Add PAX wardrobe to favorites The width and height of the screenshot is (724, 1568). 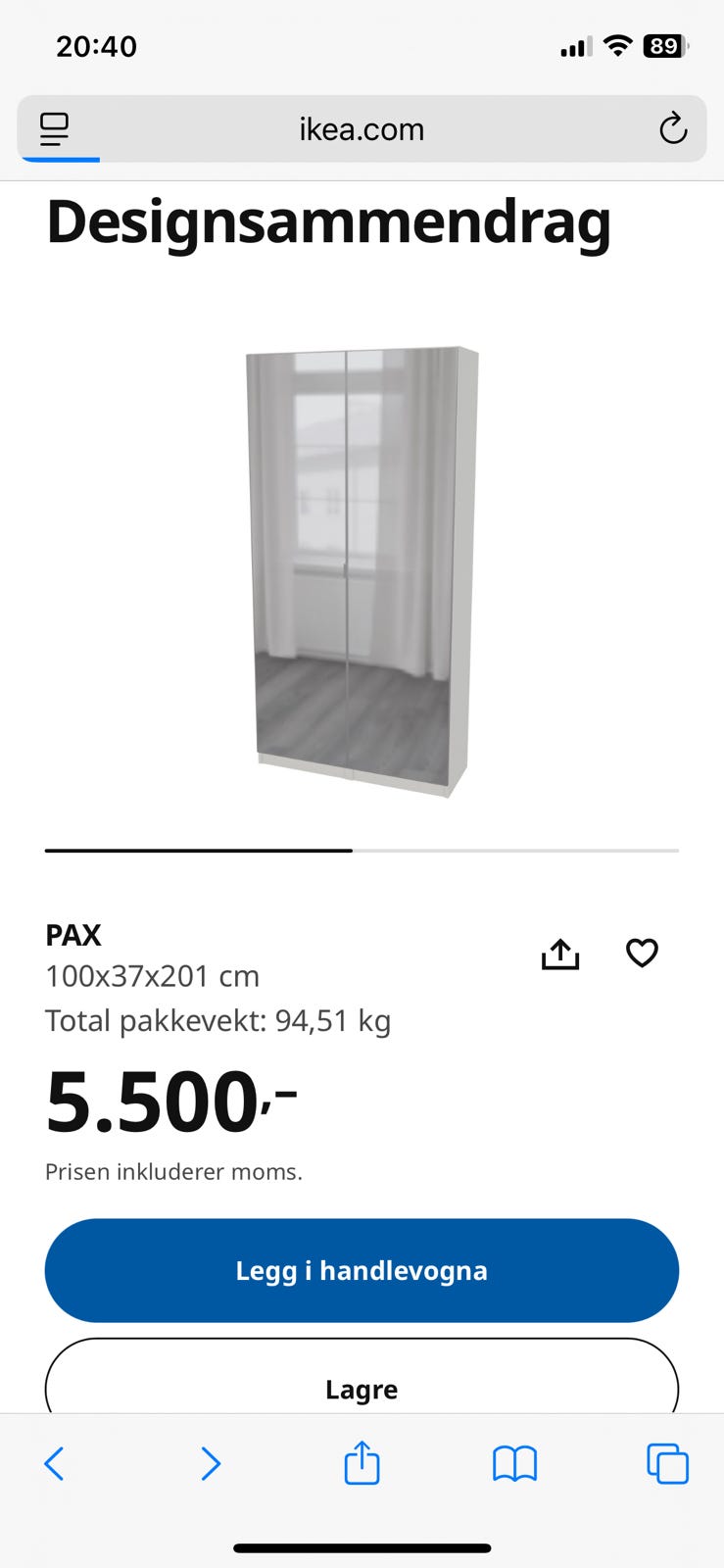point(642,953)
